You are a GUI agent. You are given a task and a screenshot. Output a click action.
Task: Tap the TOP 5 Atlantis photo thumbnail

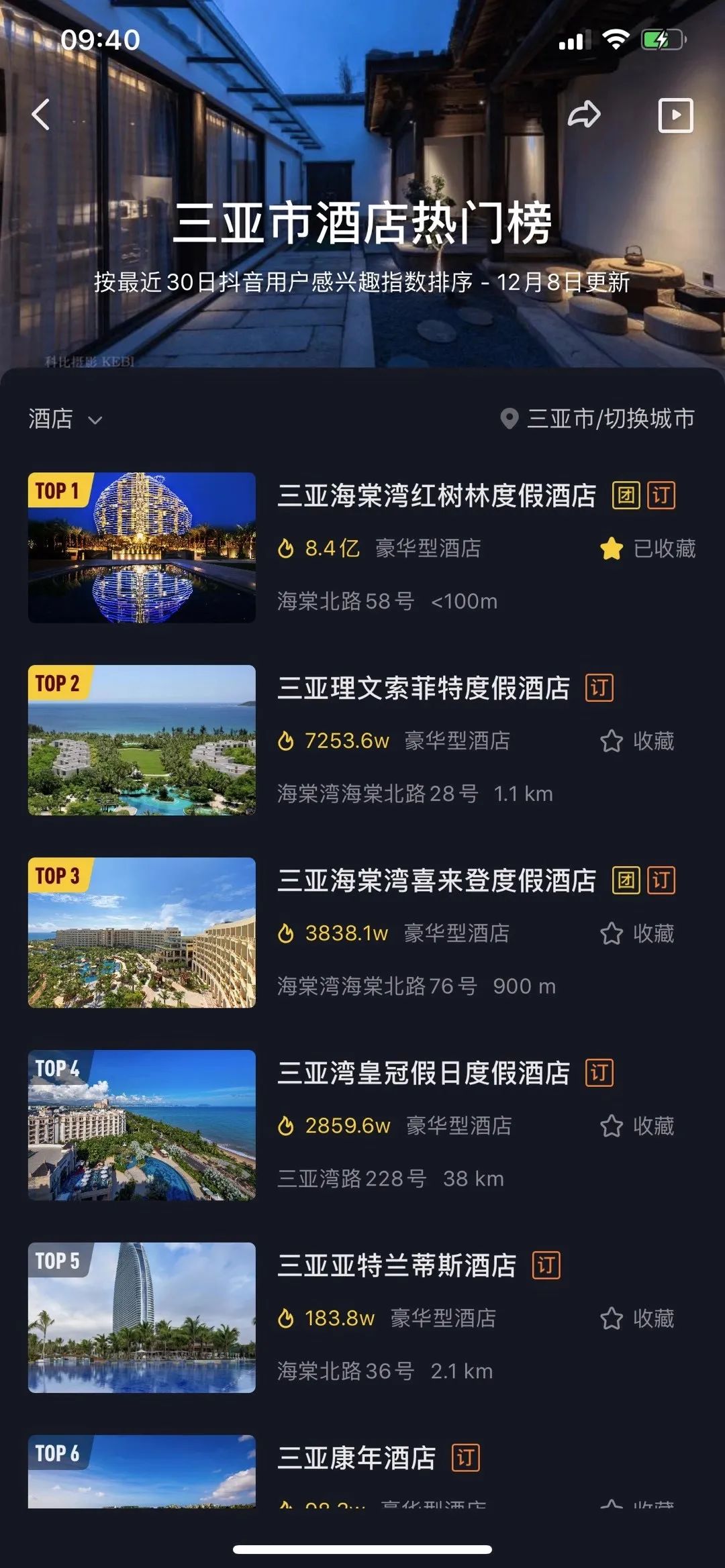tap(142, 1317)
